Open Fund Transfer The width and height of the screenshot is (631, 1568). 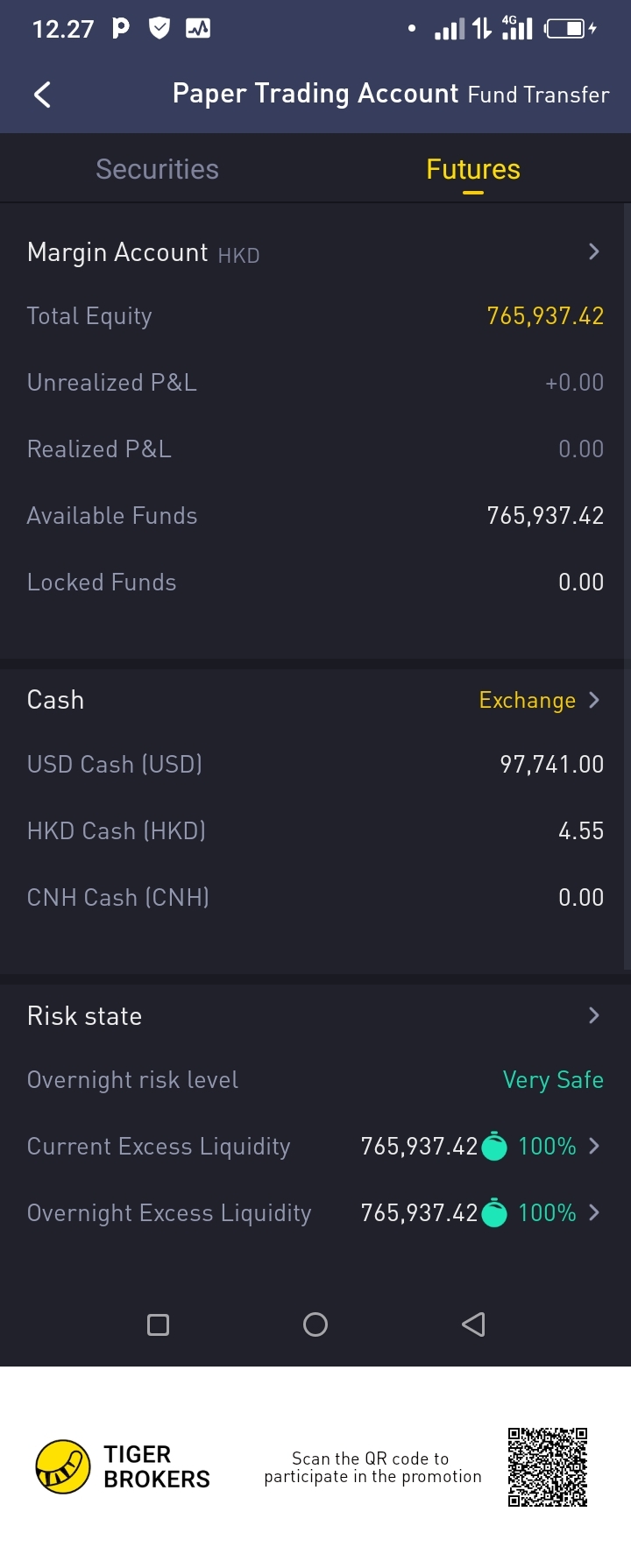coord(538,95)
